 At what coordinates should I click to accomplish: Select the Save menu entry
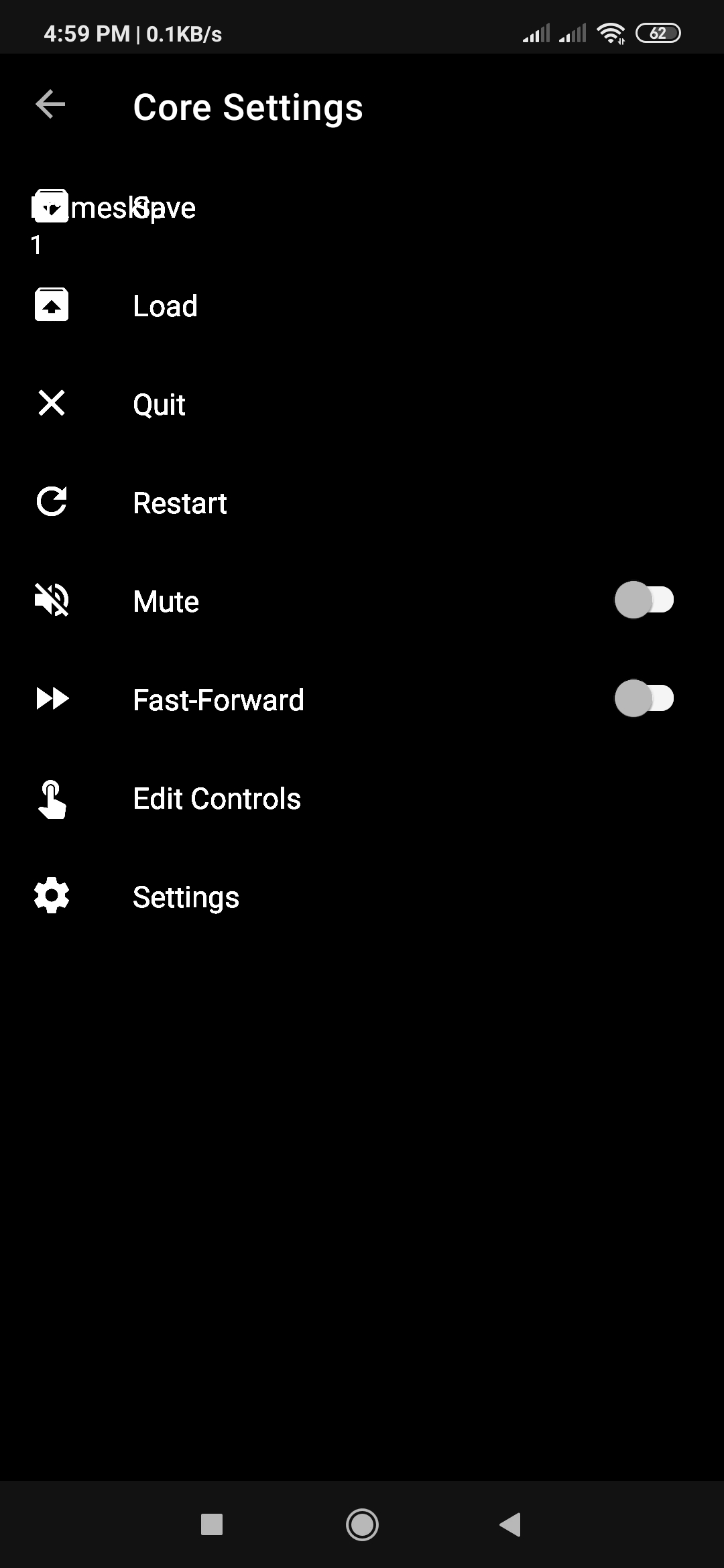(x=164, y=206)
